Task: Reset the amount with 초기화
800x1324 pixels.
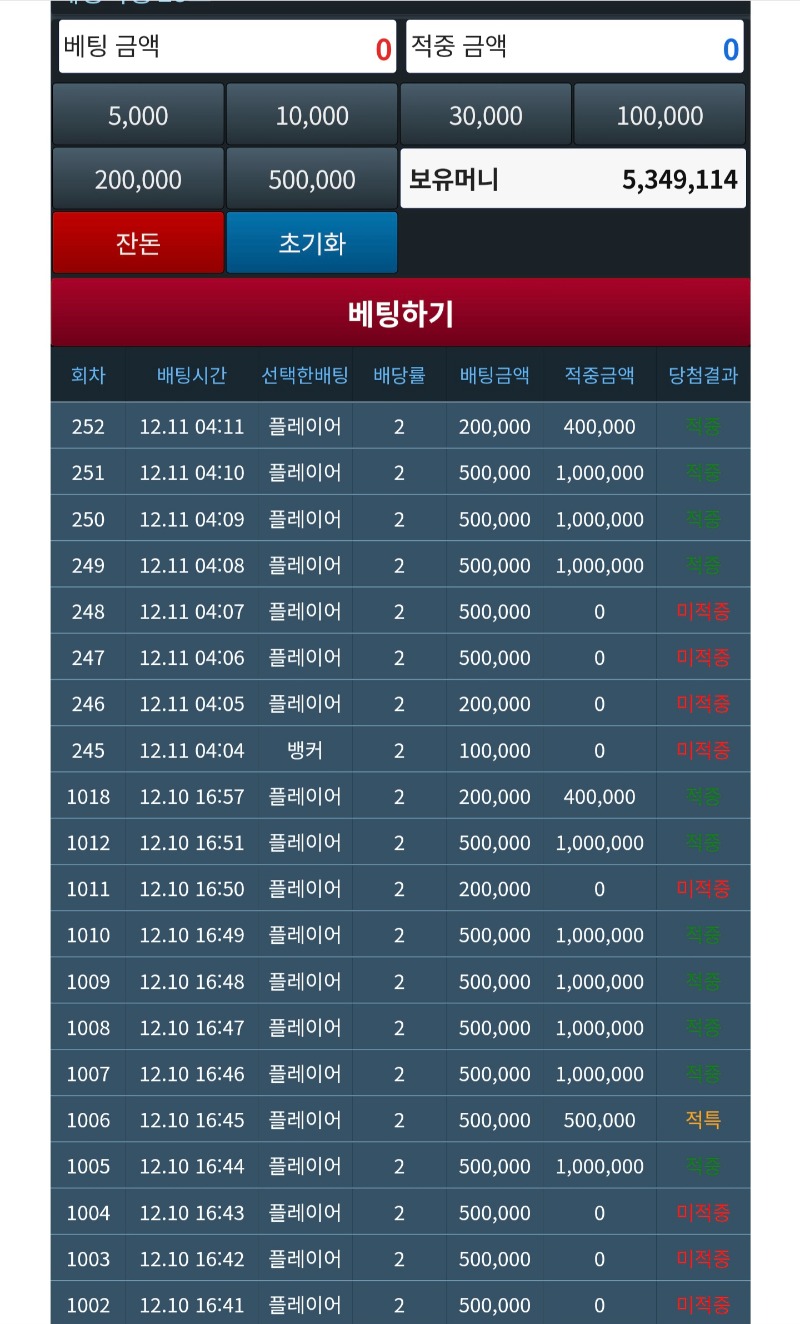Action: tap(312, 243)
